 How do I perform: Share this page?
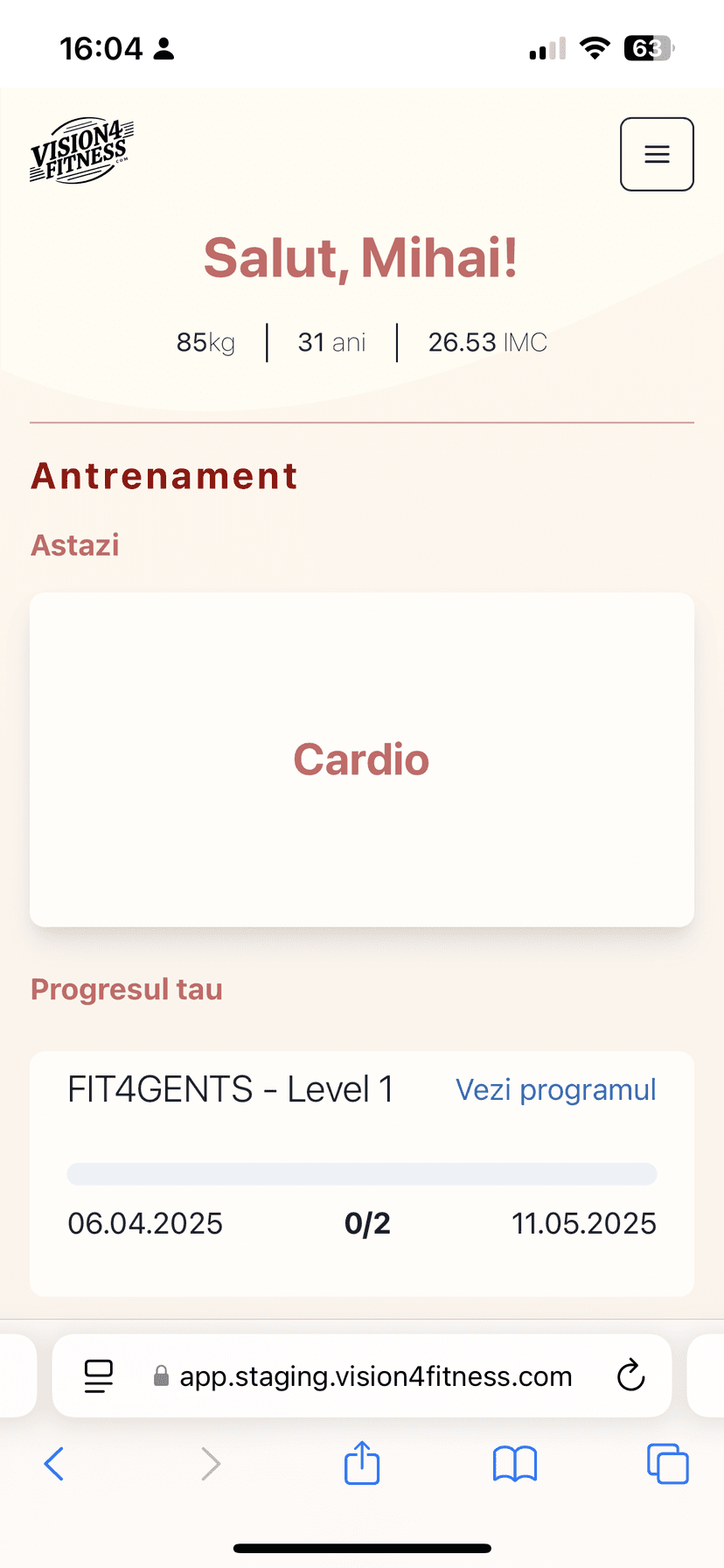[361, 1463]
